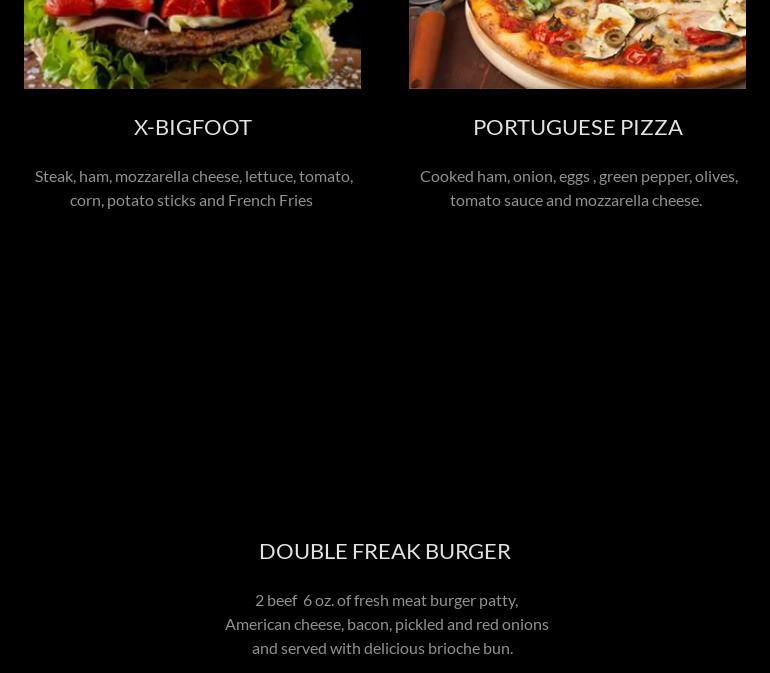View the Portuguese Pizza picture
This screenshot has width=770, height=673.
577,44
